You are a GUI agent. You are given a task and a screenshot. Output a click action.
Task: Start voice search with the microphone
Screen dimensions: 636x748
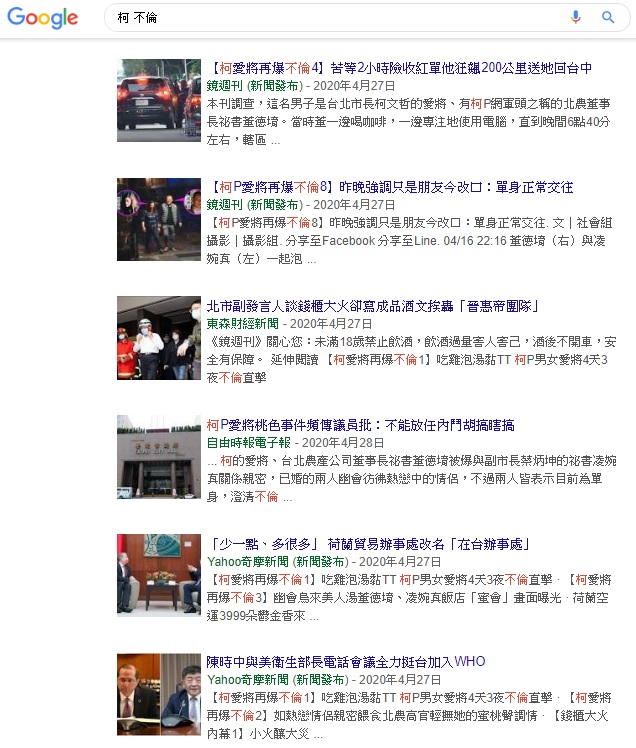[x=576, y=17]
